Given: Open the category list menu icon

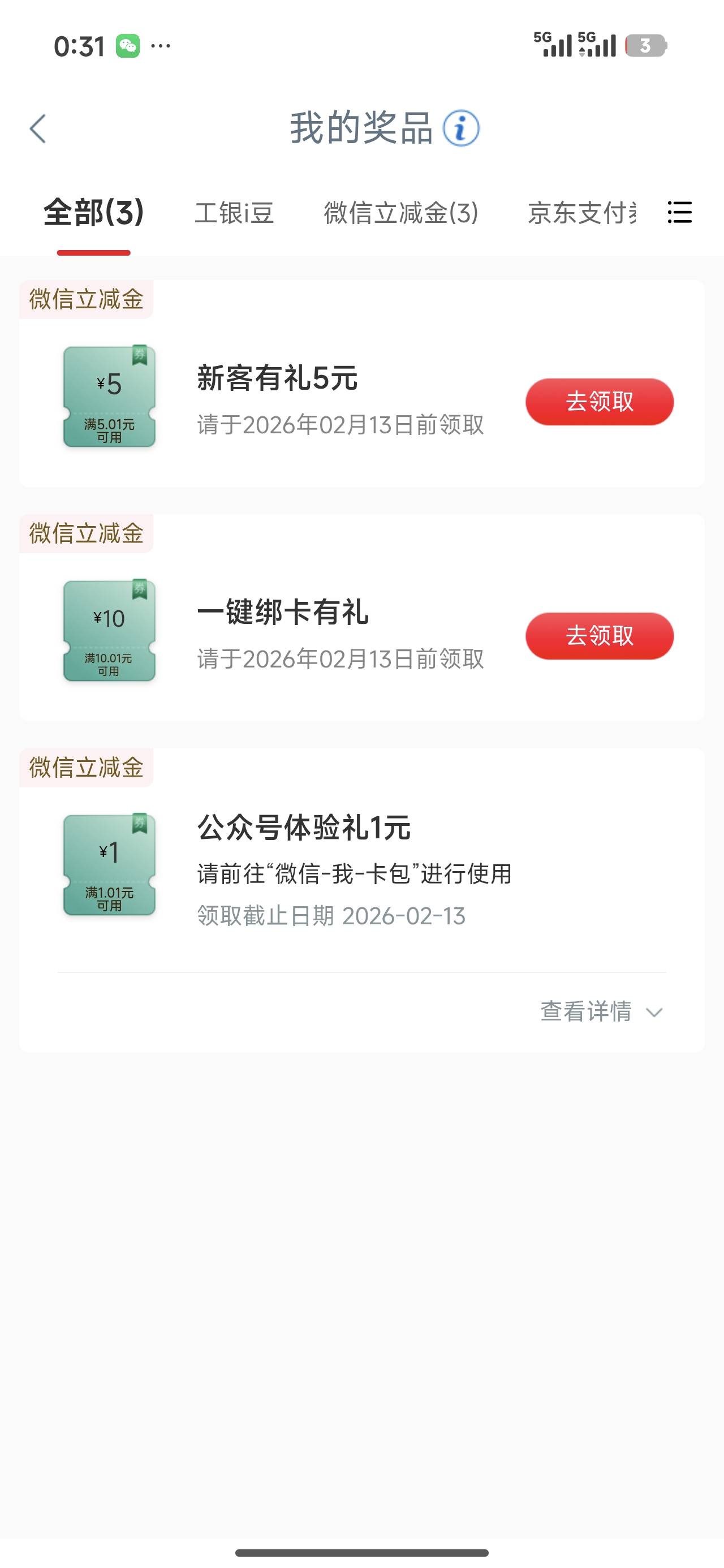Looking at the screenshot, I should tap(679, 213).
